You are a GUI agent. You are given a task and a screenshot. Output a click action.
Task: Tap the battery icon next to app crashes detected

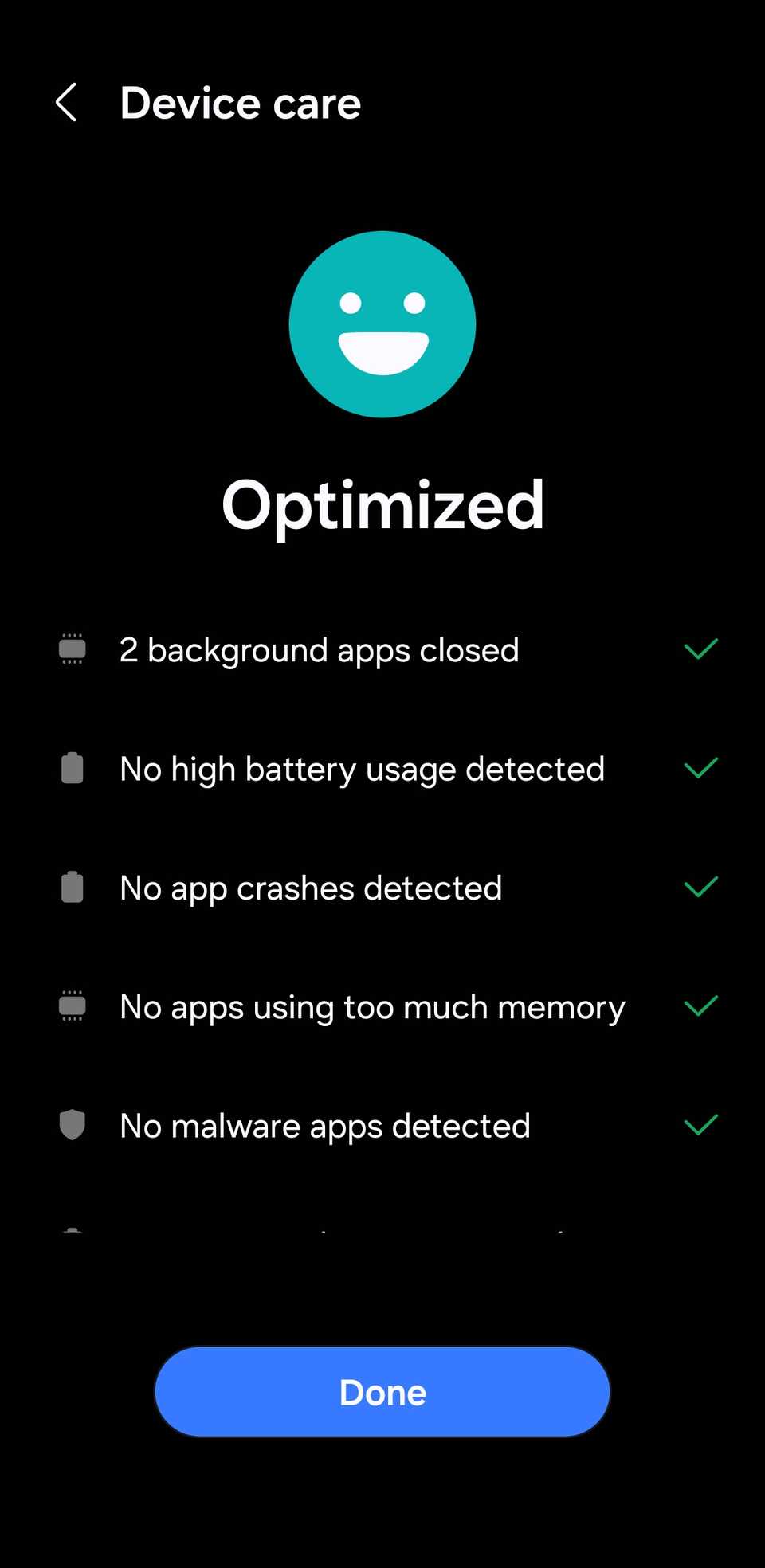[72, 887]
